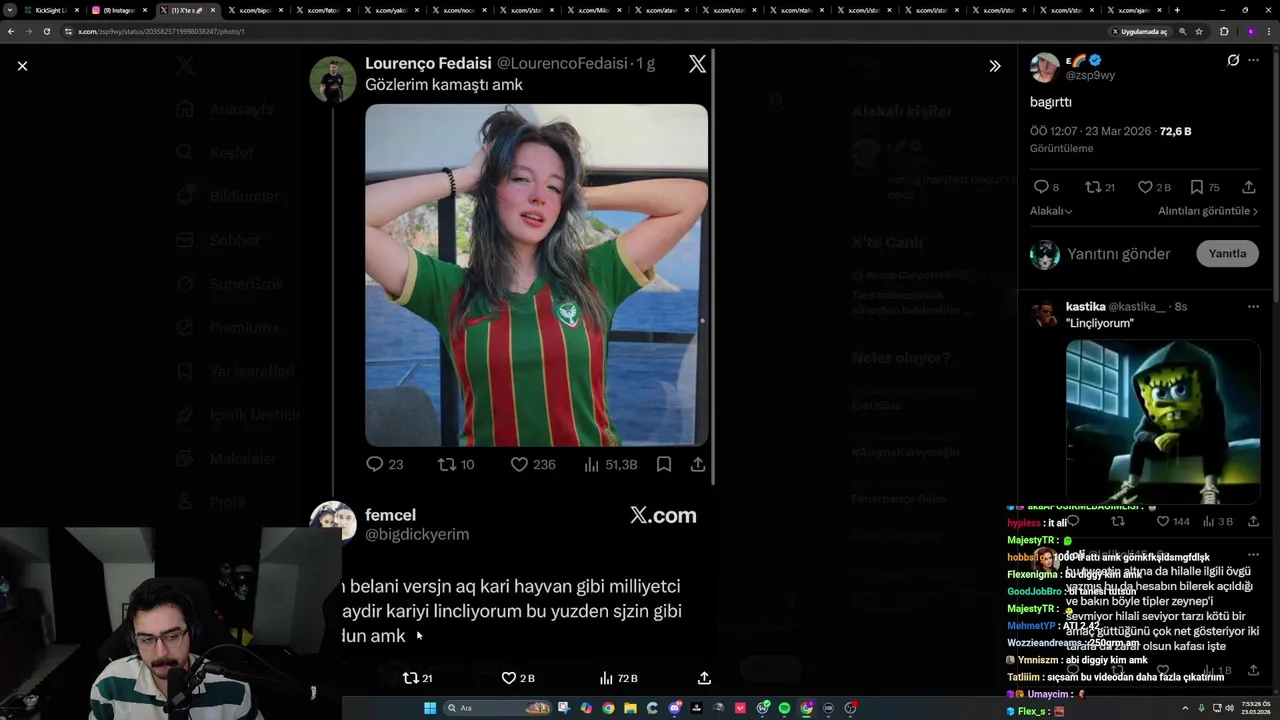Image resolution: width=1280 pixels, height=720 pixels.
Task: Open the overflow menu on zsp9wy's post
Action: pos(1253,60)
